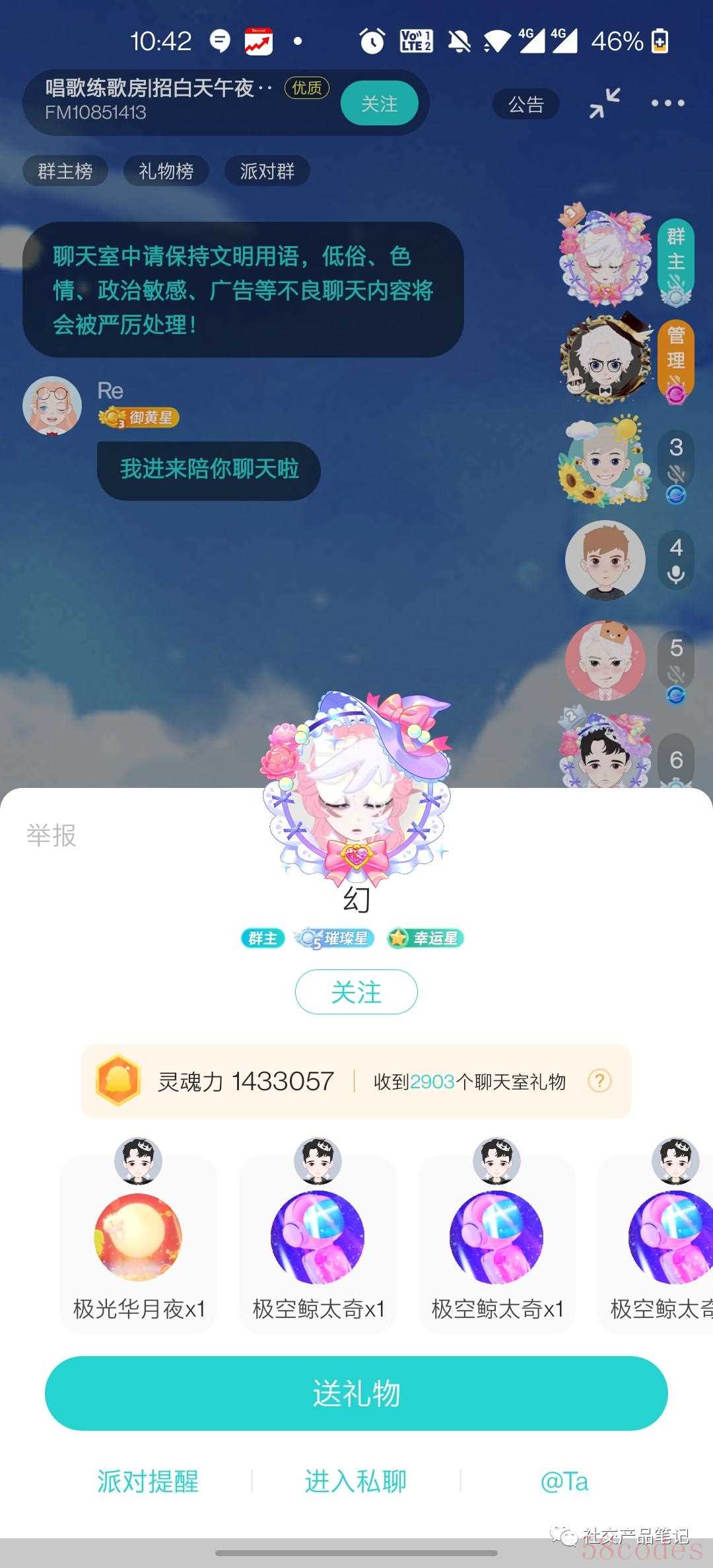Viewport: 713px width, 1568px height.
Task: Open the 群主榜 ranking
Action: tap(65, 172)
